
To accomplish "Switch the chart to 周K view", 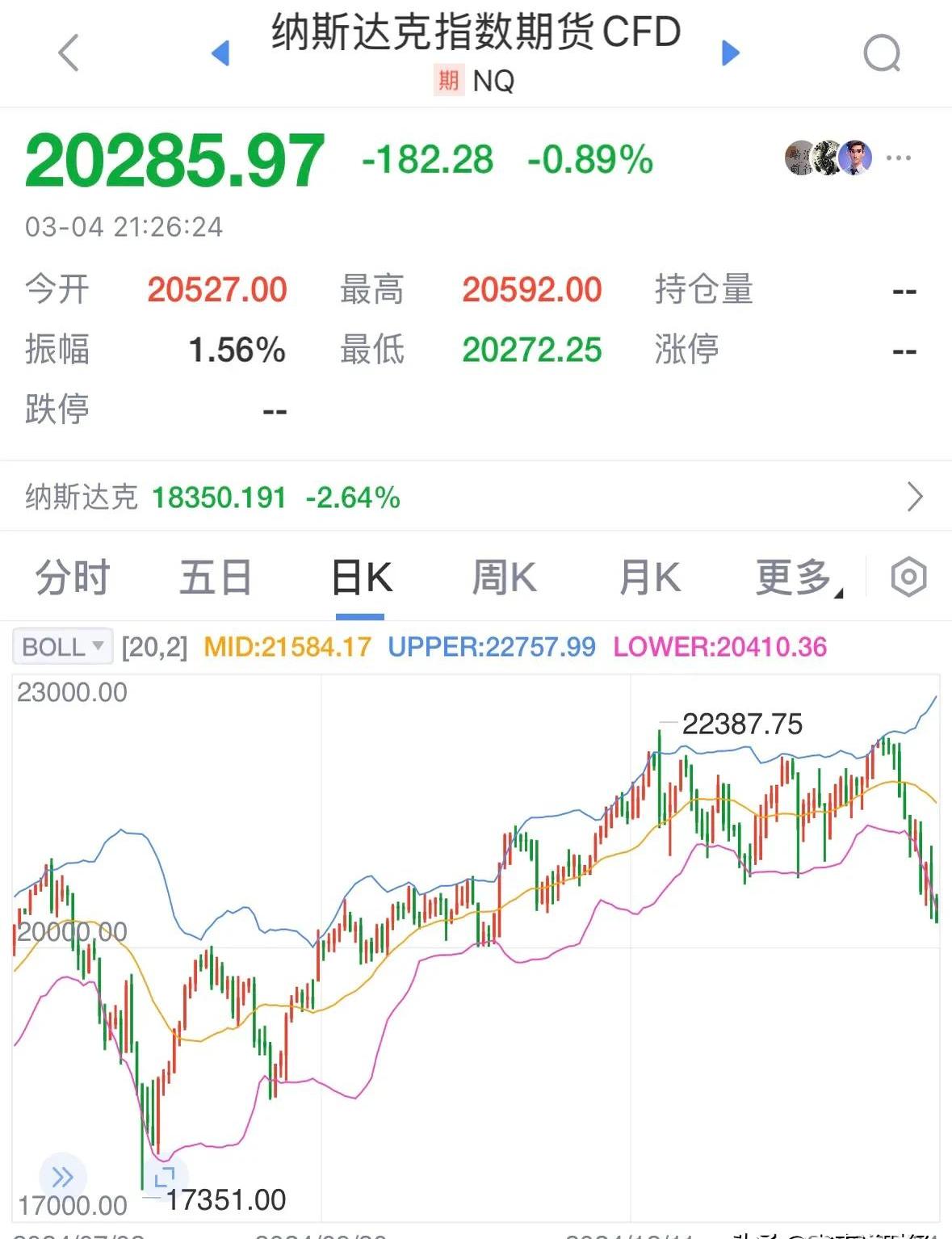I will click(505, 576).
